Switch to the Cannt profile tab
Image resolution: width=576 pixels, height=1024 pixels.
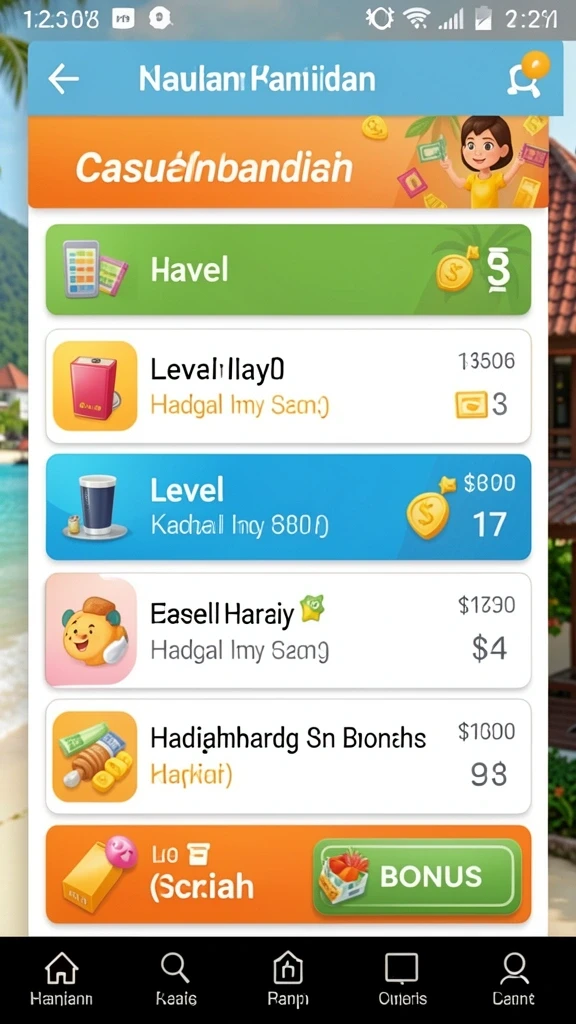pyautogui.click(x=514, y=978)
